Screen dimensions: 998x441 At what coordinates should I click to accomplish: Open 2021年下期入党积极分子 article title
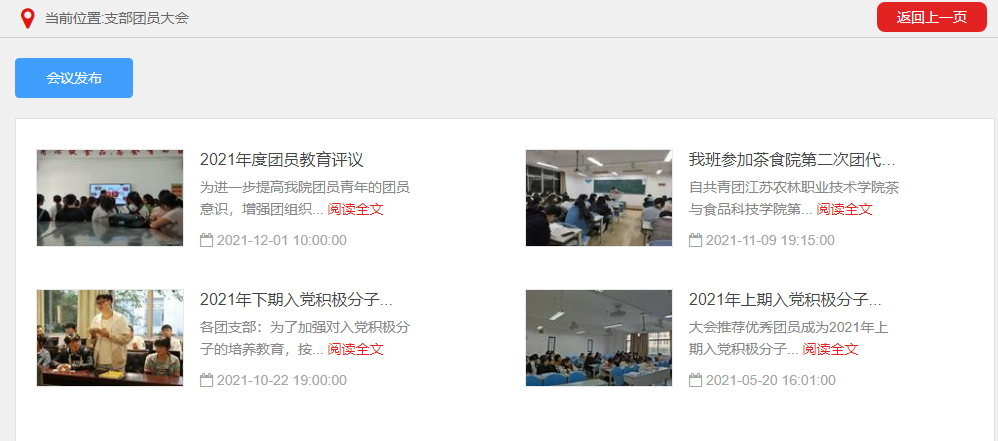tap(296, 300)
